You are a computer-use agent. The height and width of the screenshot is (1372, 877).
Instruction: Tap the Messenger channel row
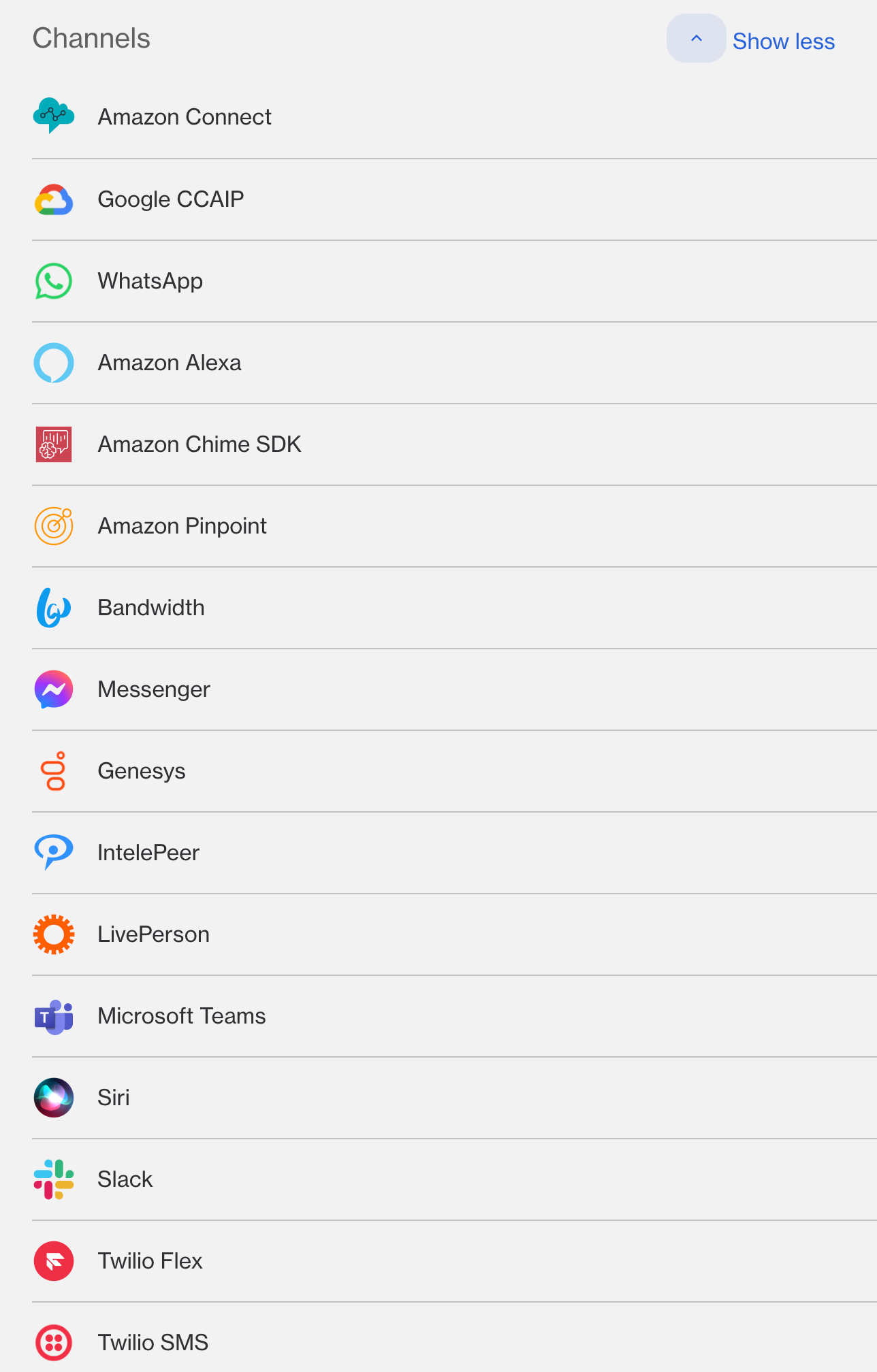[154, 689]
